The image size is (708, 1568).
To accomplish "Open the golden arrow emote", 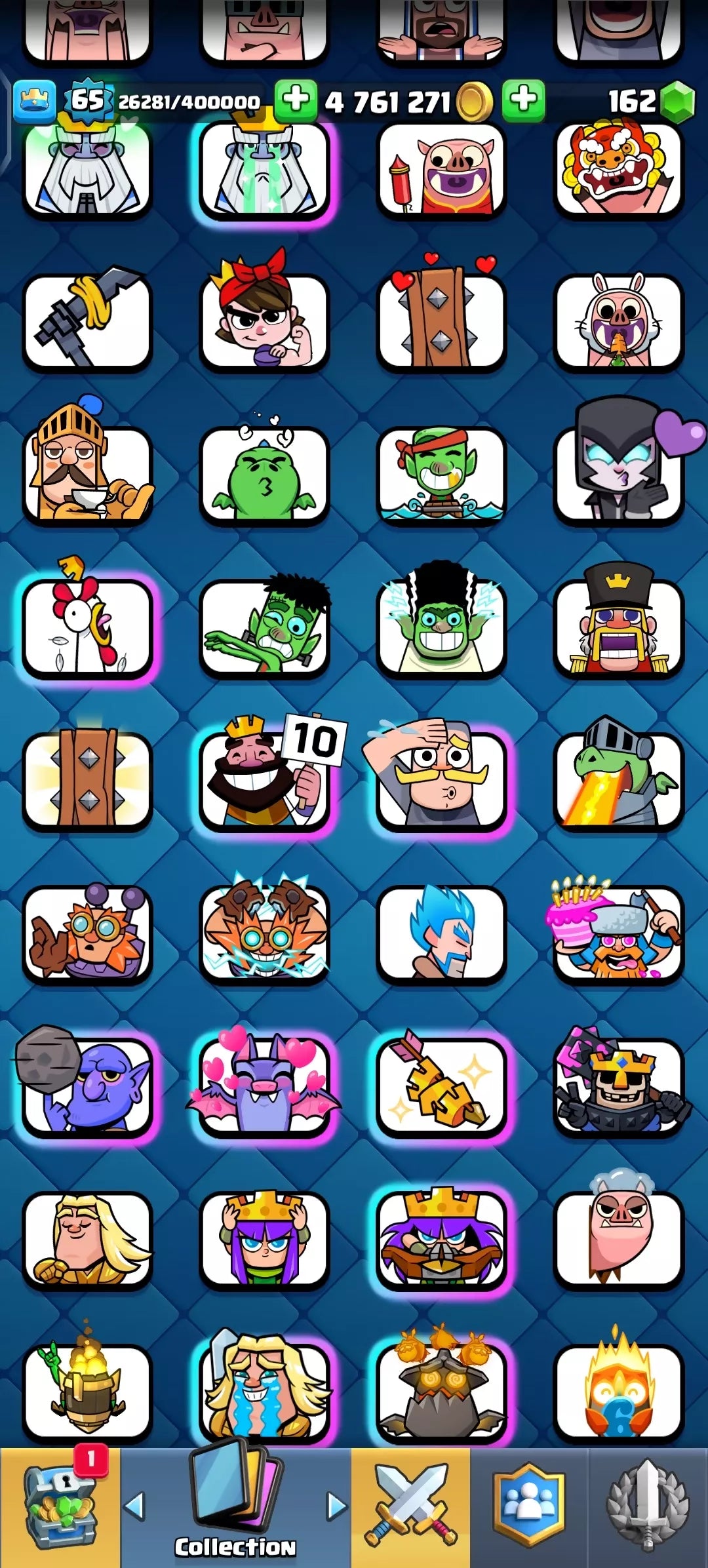I will pos(441,1085).
